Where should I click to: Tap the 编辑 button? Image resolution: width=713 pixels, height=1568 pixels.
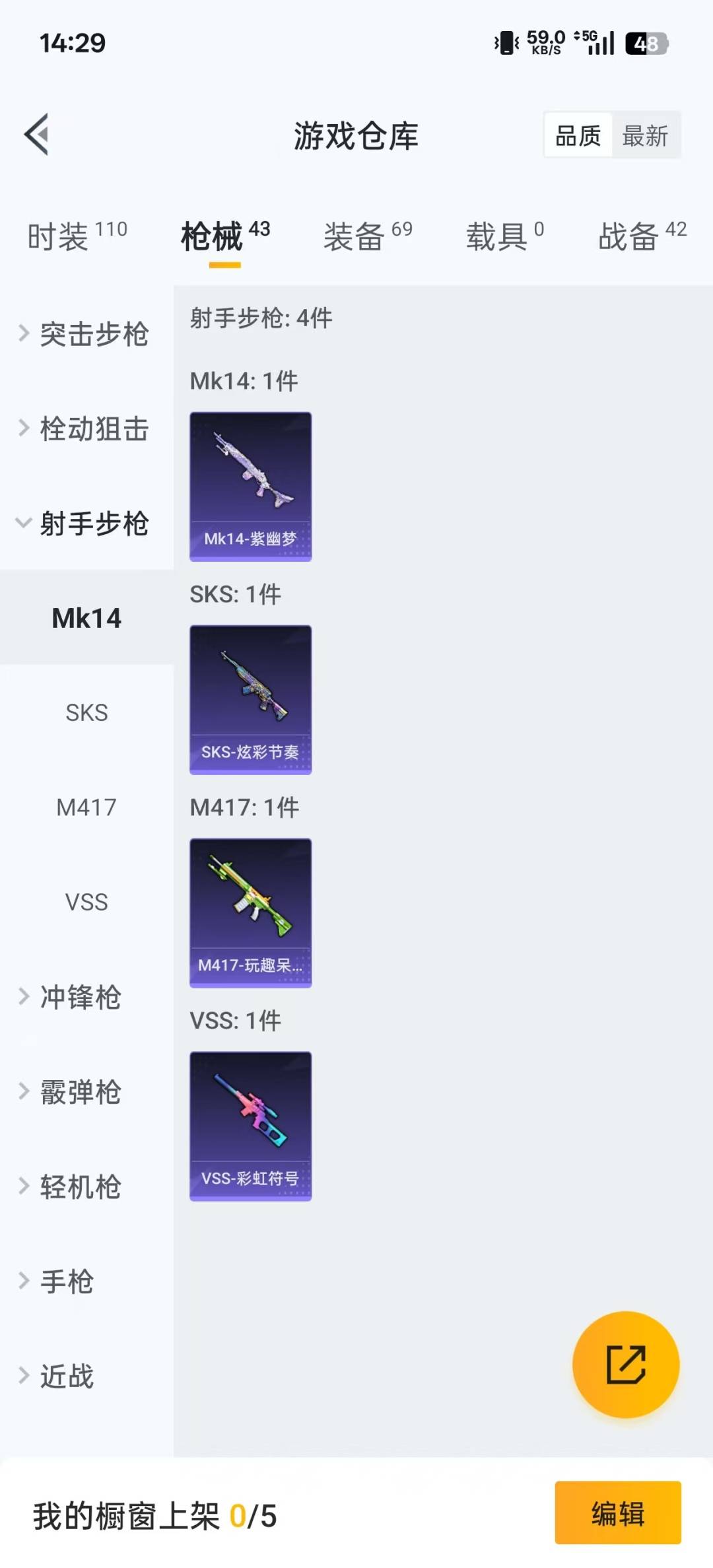click(x=617, y=1513)
